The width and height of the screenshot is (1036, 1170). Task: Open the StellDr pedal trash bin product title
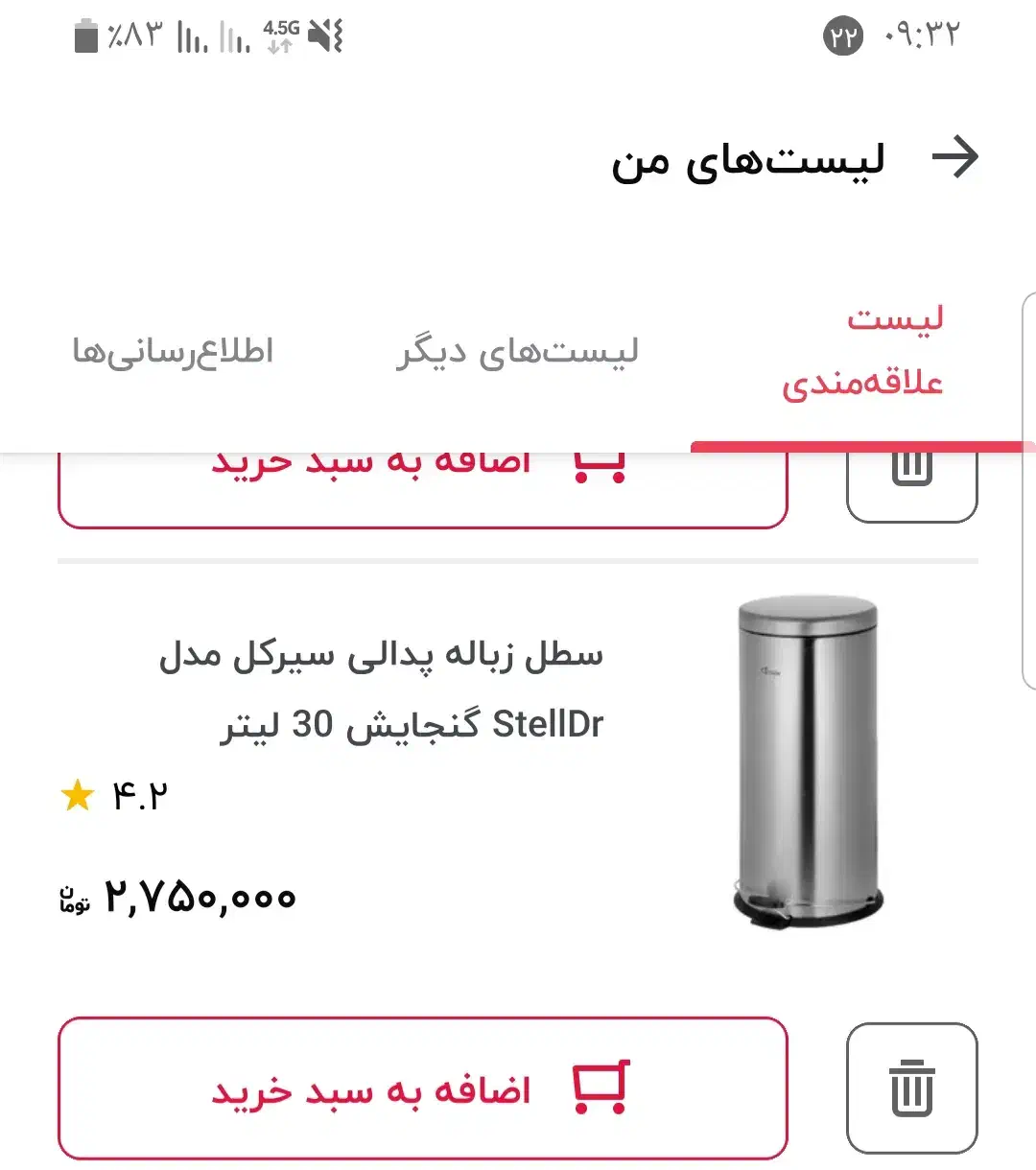tap(384, 689)
